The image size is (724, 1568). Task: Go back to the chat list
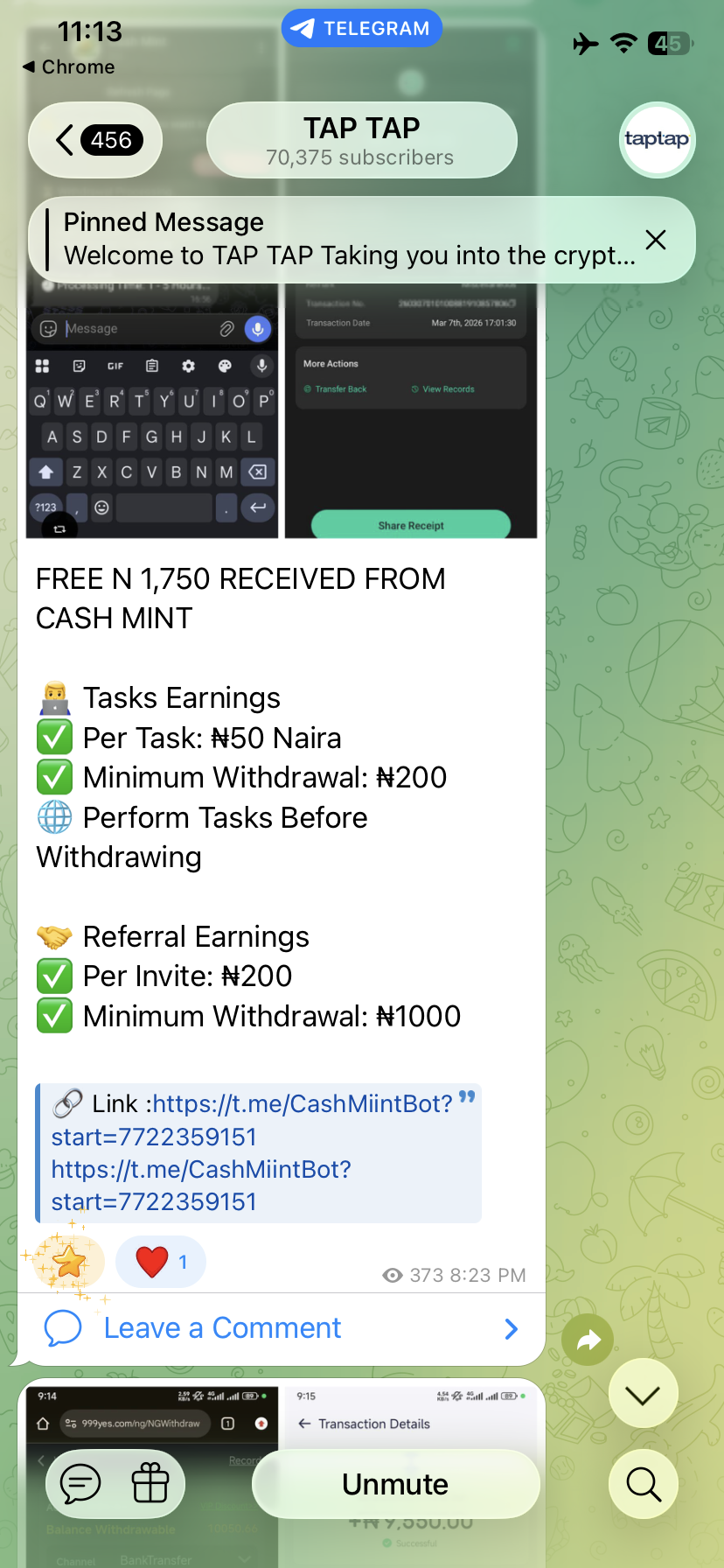click(94, 140)
